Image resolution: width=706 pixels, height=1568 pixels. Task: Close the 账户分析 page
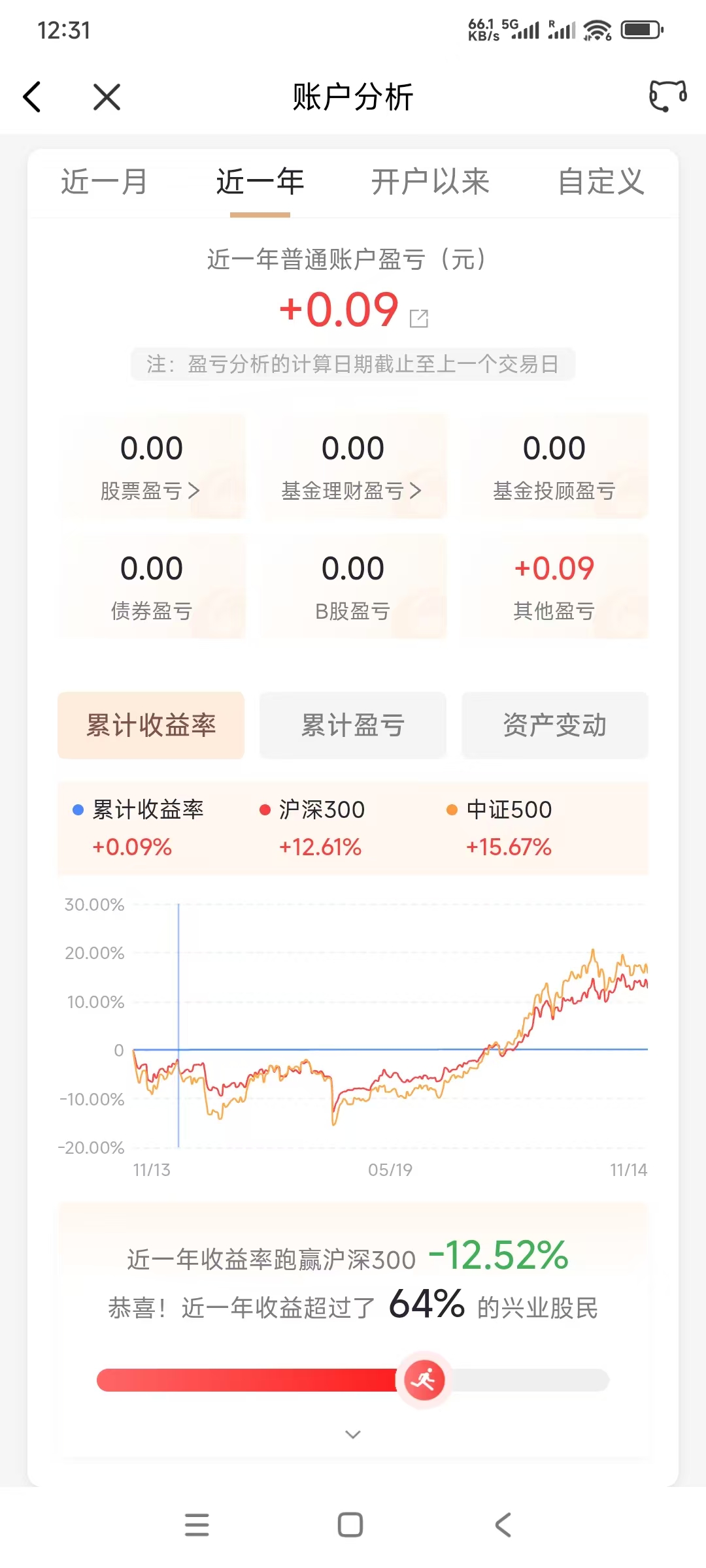tap(107, 97)
